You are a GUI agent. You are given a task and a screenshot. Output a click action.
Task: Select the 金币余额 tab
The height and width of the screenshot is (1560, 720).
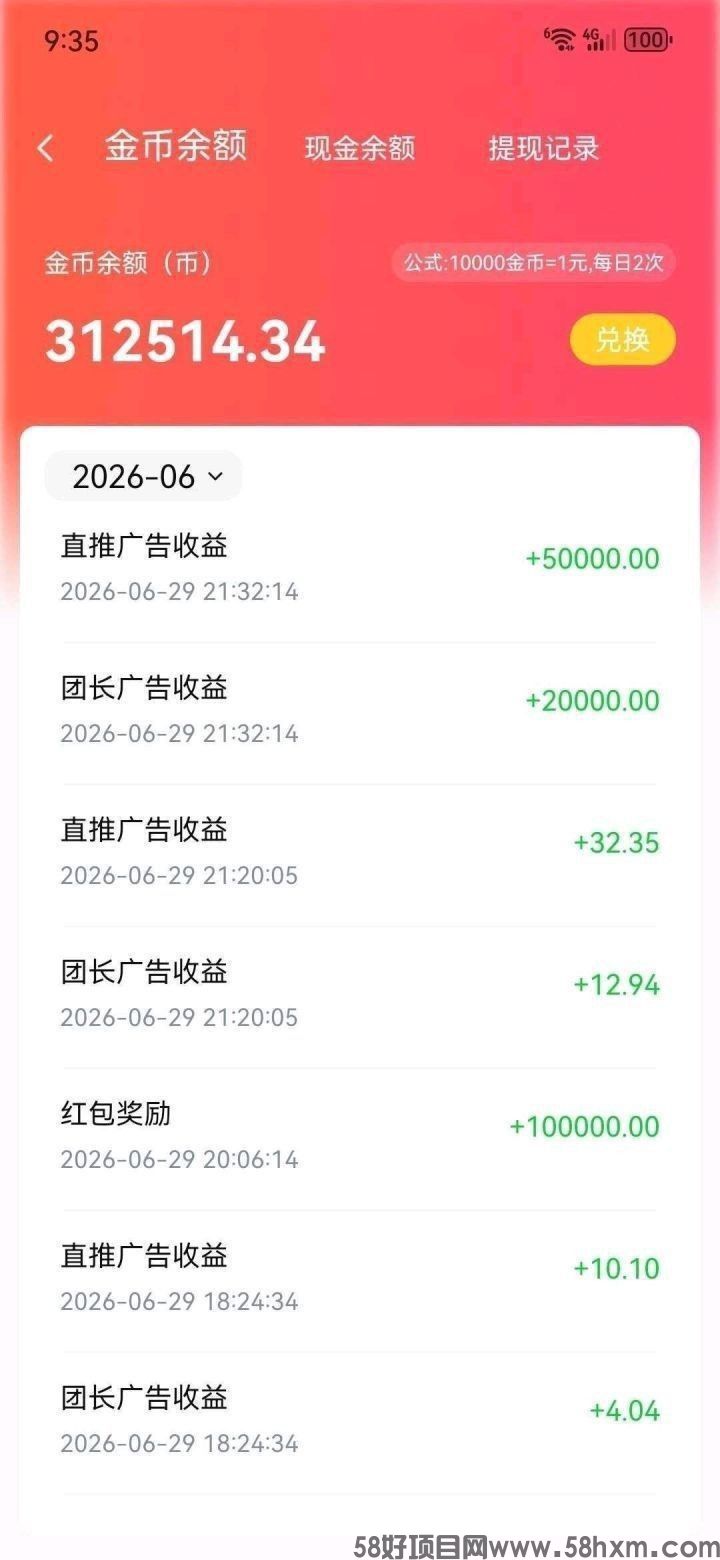coord(175,146)
